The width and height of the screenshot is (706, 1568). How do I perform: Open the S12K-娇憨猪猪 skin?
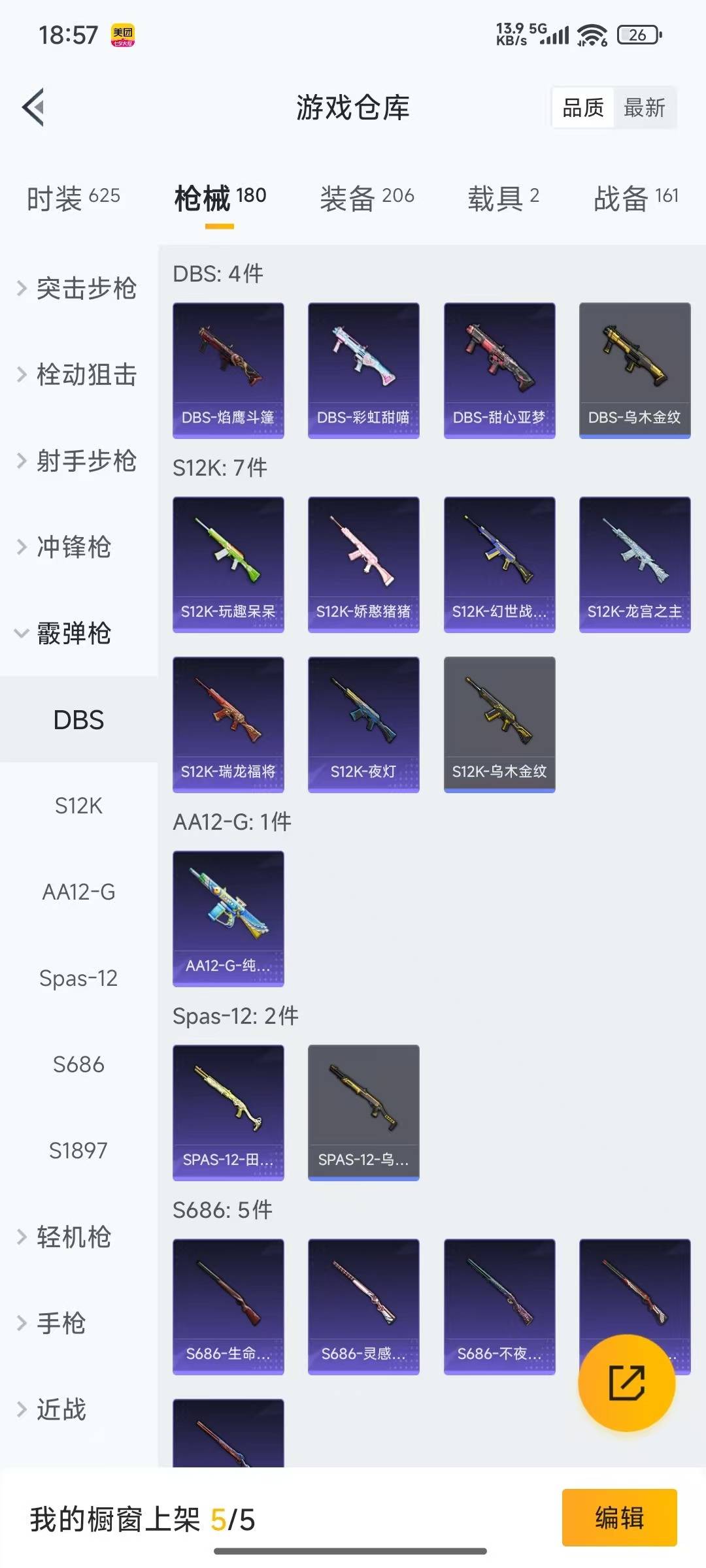click(363, 564)
